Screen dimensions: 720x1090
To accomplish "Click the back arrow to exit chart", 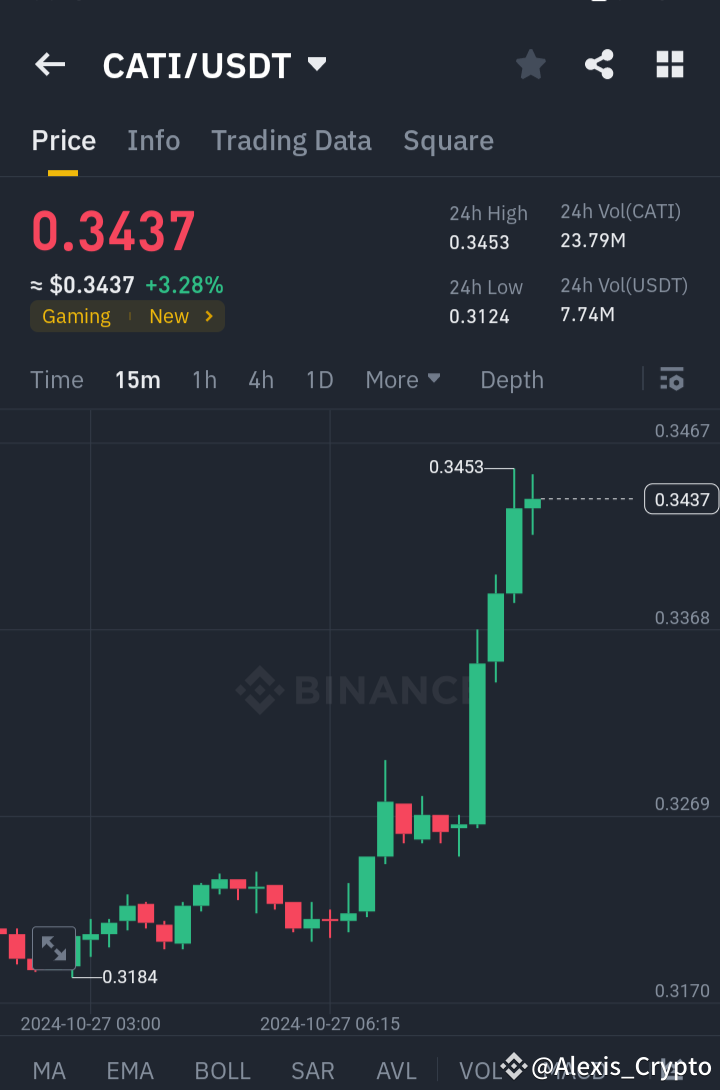I will (x=49, y=64).
